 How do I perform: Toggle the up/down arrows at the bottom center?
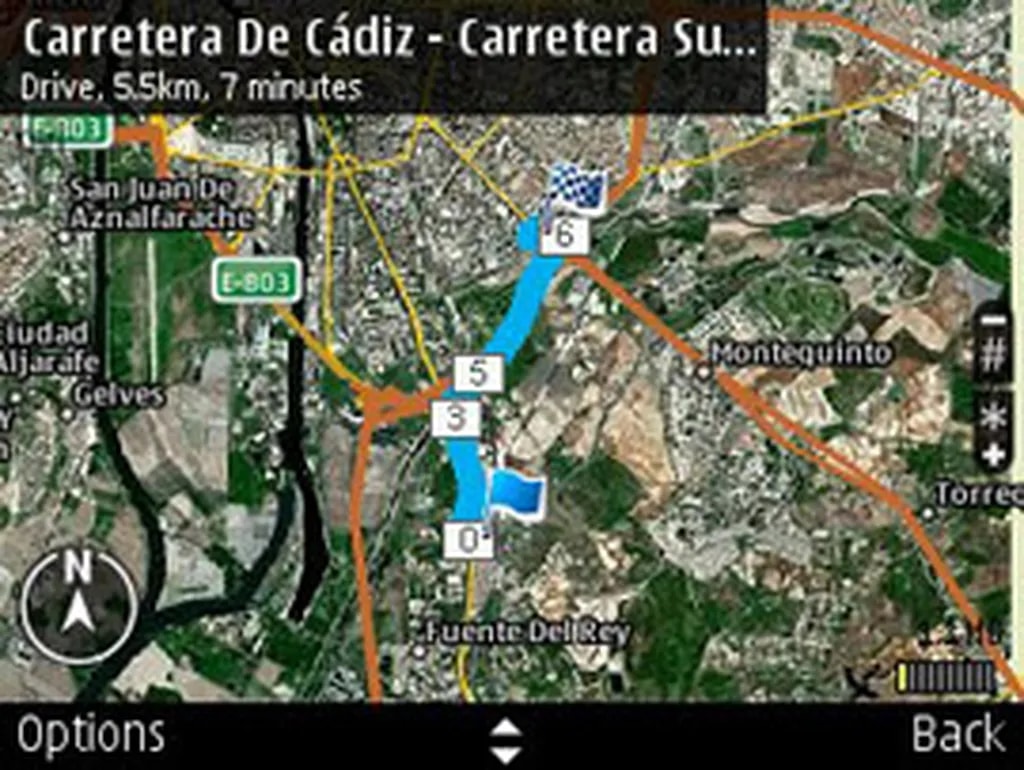(508, 741)
